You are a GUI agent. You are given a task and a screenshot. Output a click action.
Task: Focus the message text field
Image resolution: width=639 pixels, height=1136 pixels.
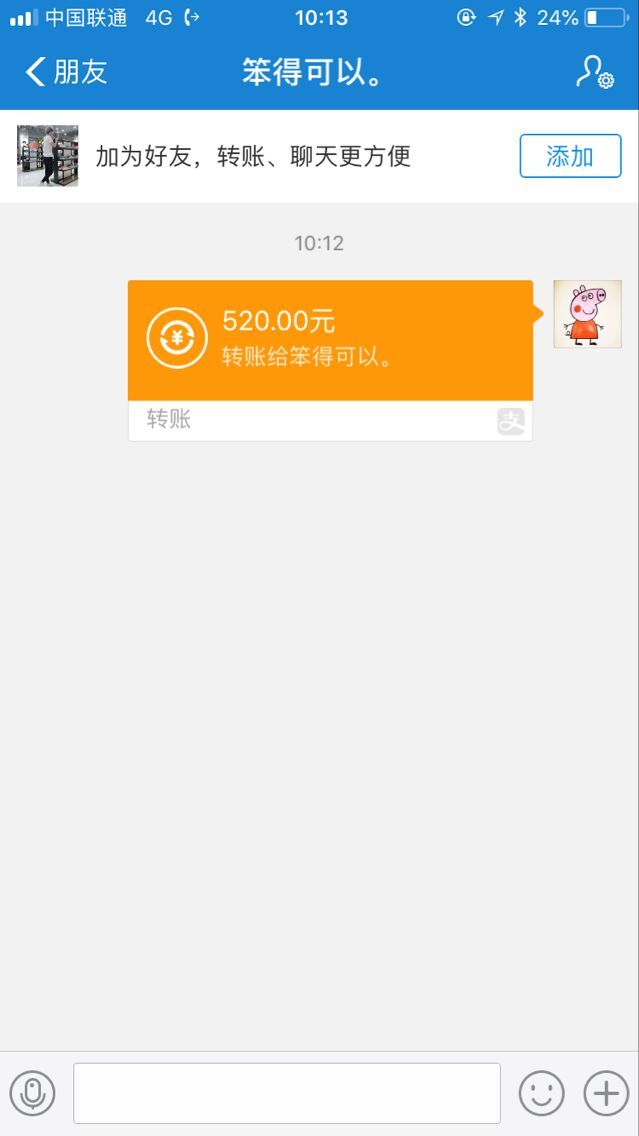coord(287,1092)
